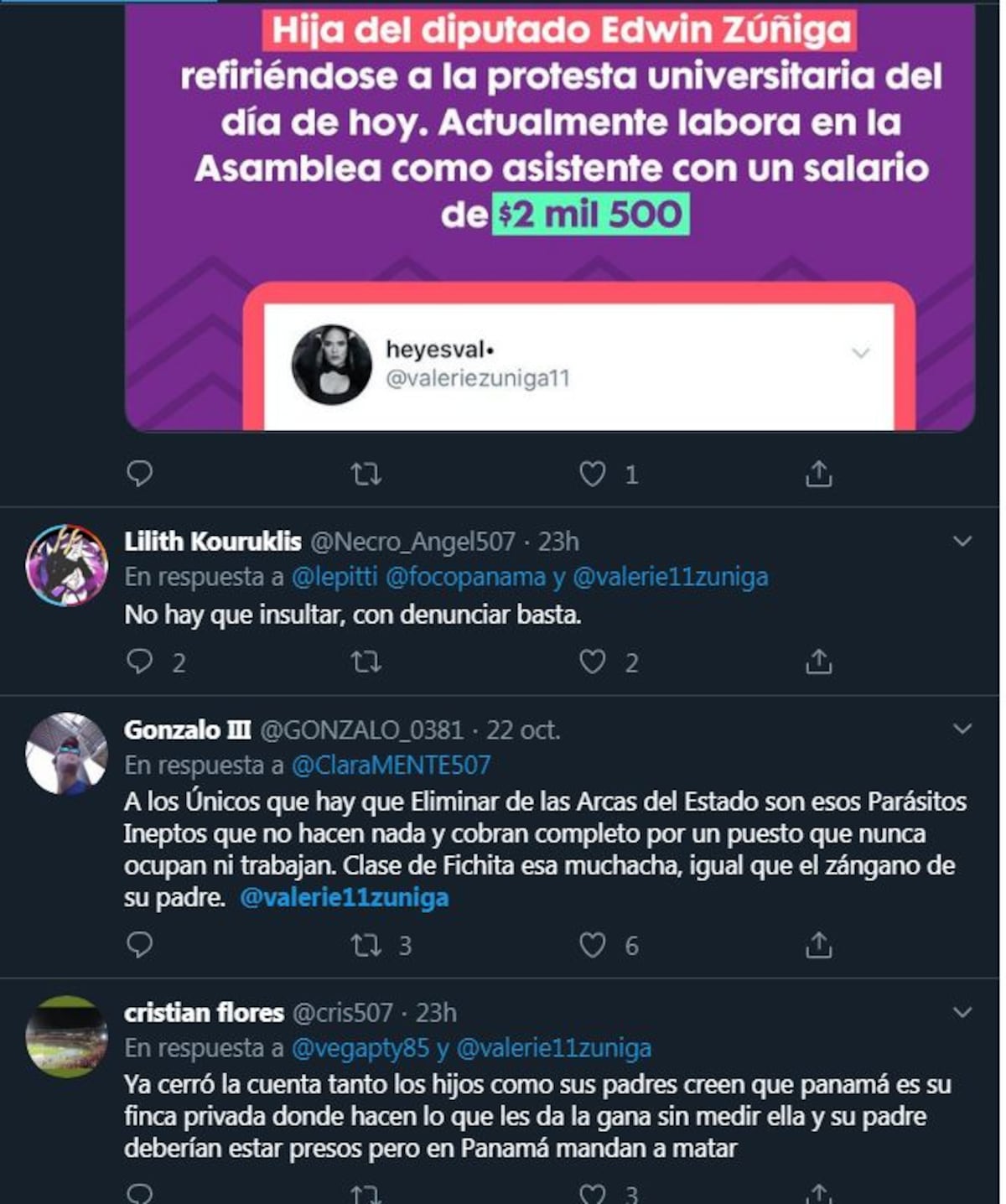Share Lilith Kouruklis's tweet
This screenshot has height=1204, width=1006.
point(818,662)
